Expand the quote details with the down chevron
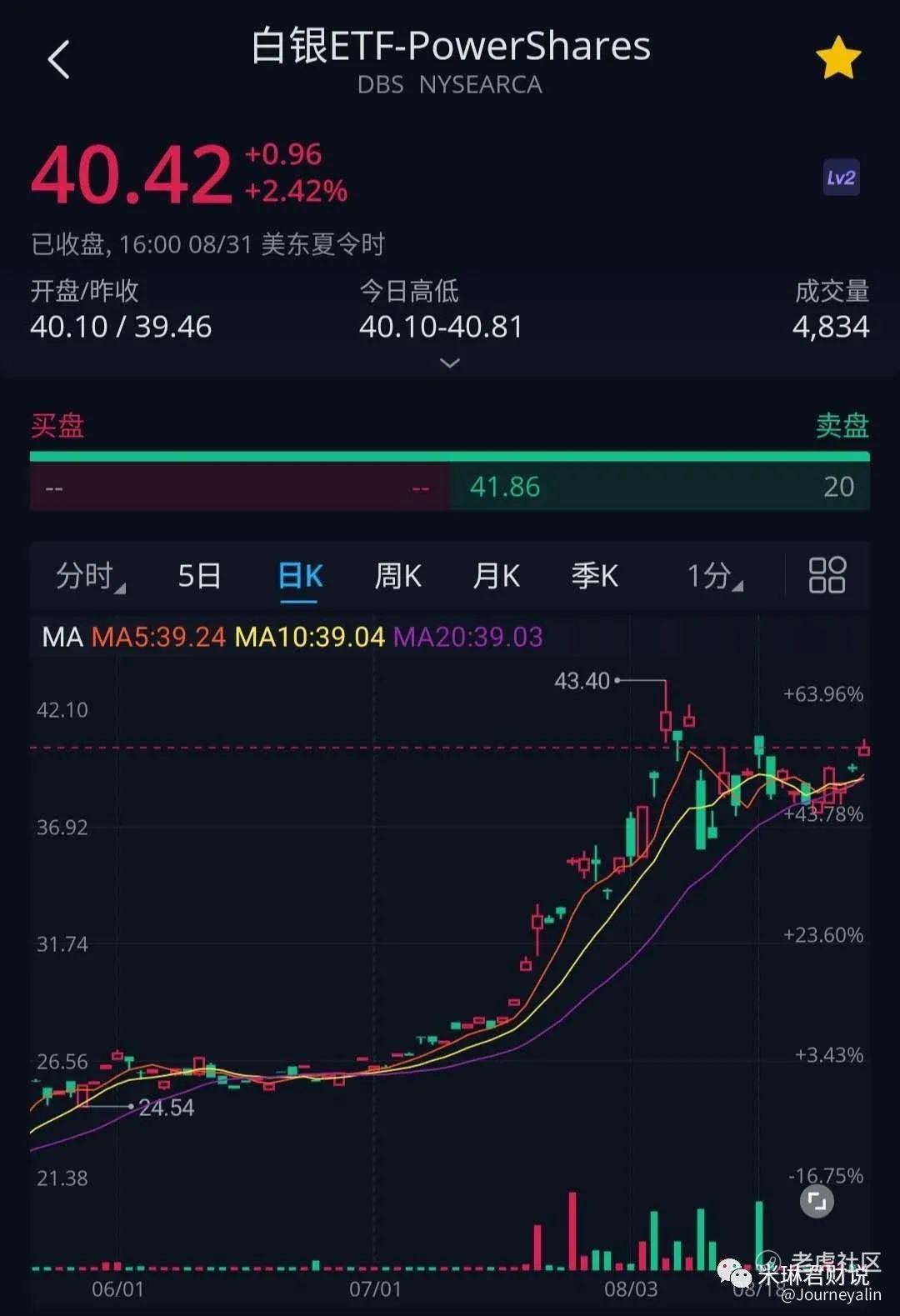Viewport: 900px width, 1316px height. click(x=450, y=363)
